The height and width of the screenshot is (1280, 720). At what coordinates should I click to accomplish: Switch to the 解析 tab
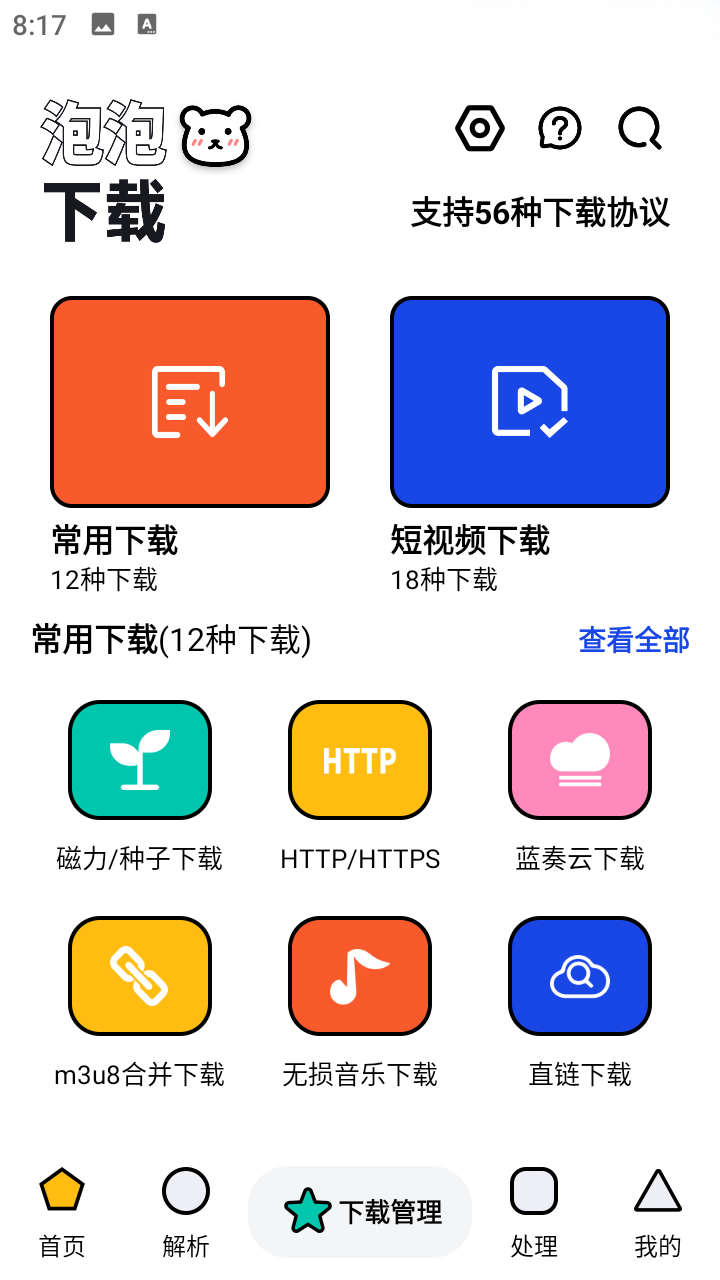(186, 1212)
